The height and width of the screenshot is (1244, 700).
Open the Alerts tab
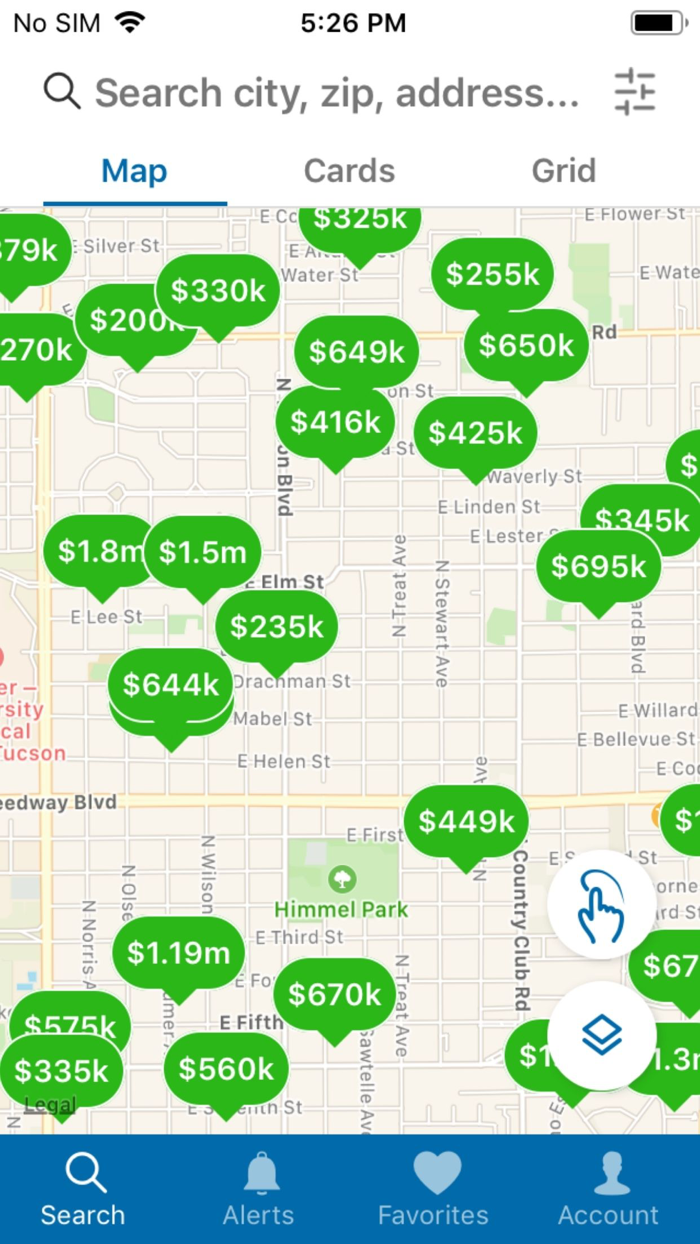258,1188
